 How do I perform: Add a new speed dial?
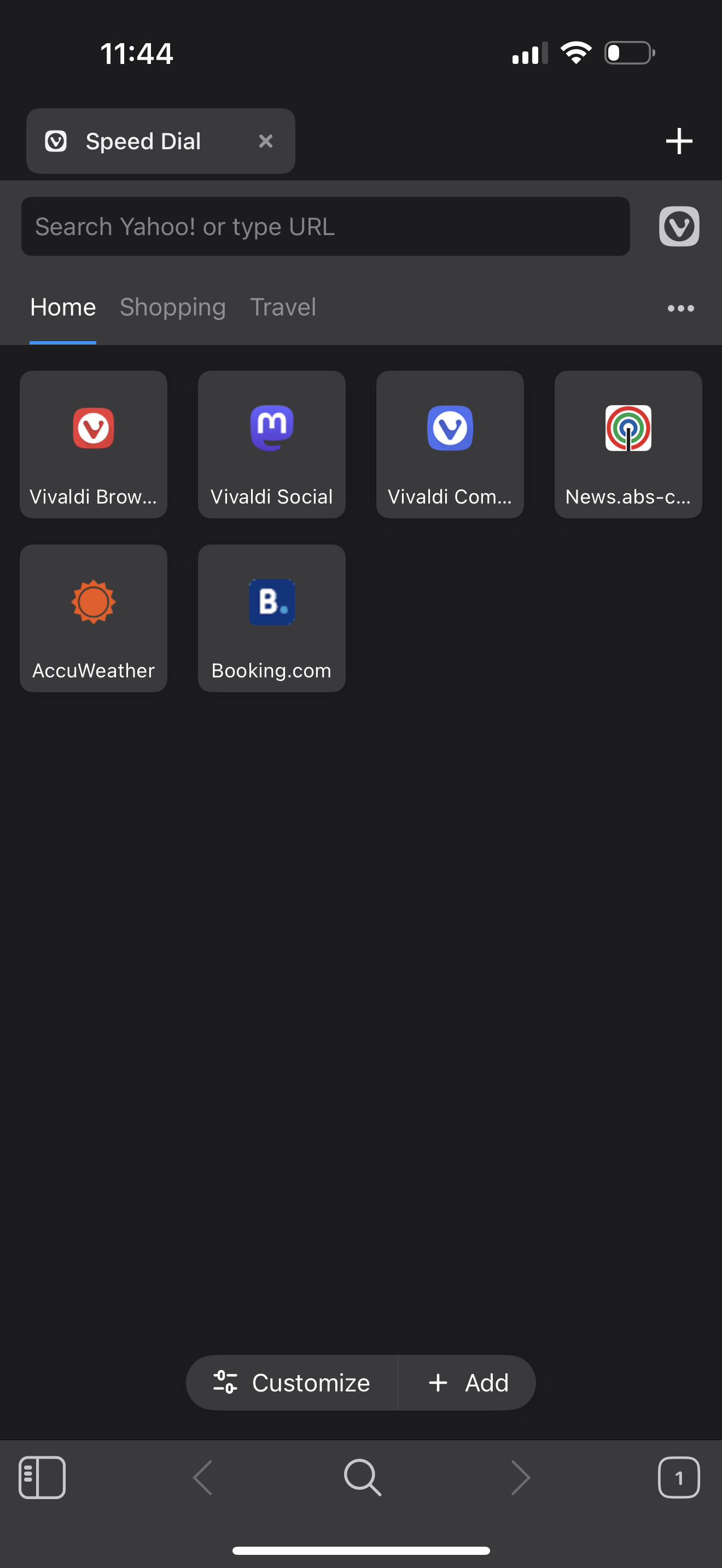point(468,1382)
